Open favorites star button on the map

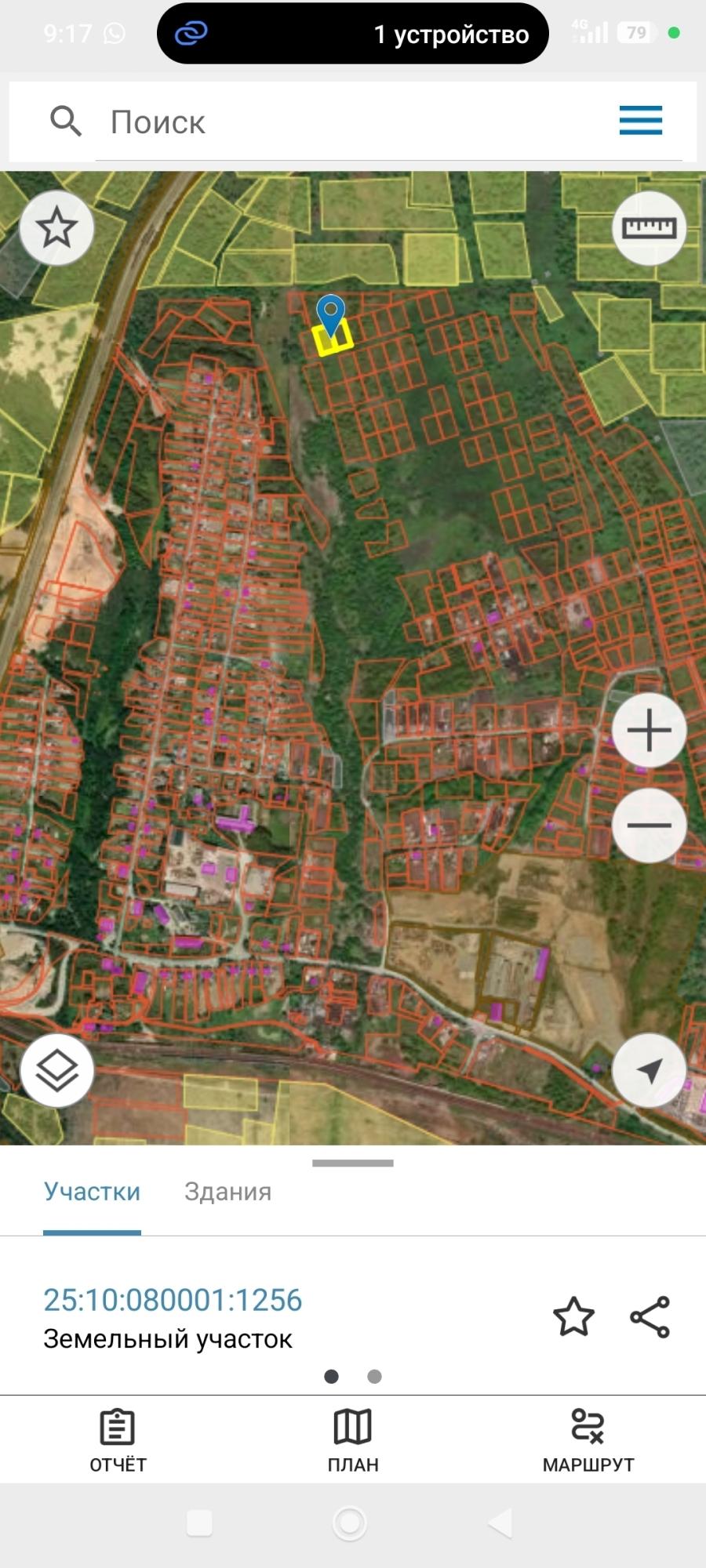57,228
